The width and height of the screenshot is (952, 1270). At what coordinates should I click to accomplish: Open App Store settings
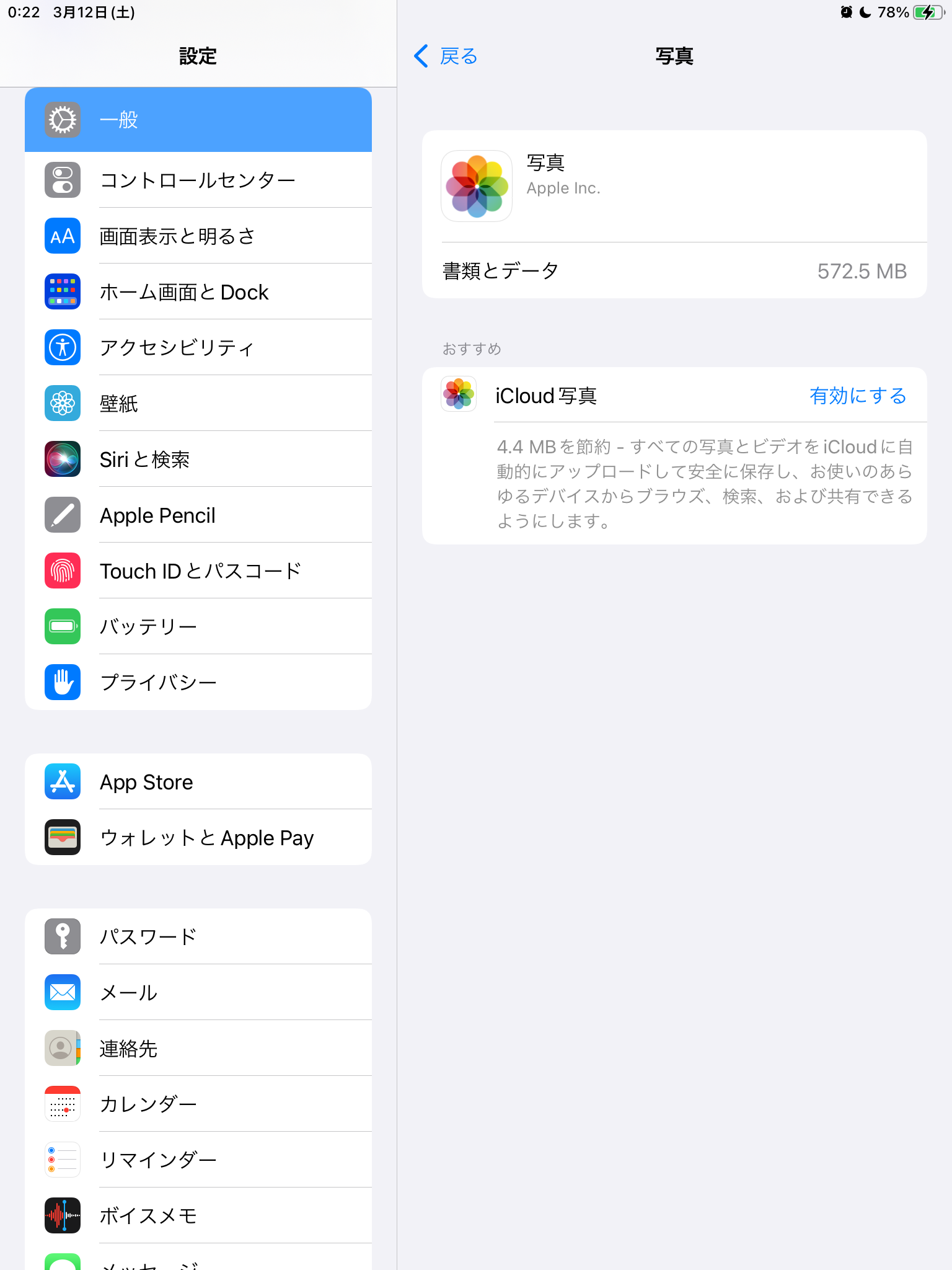(198, 782)
